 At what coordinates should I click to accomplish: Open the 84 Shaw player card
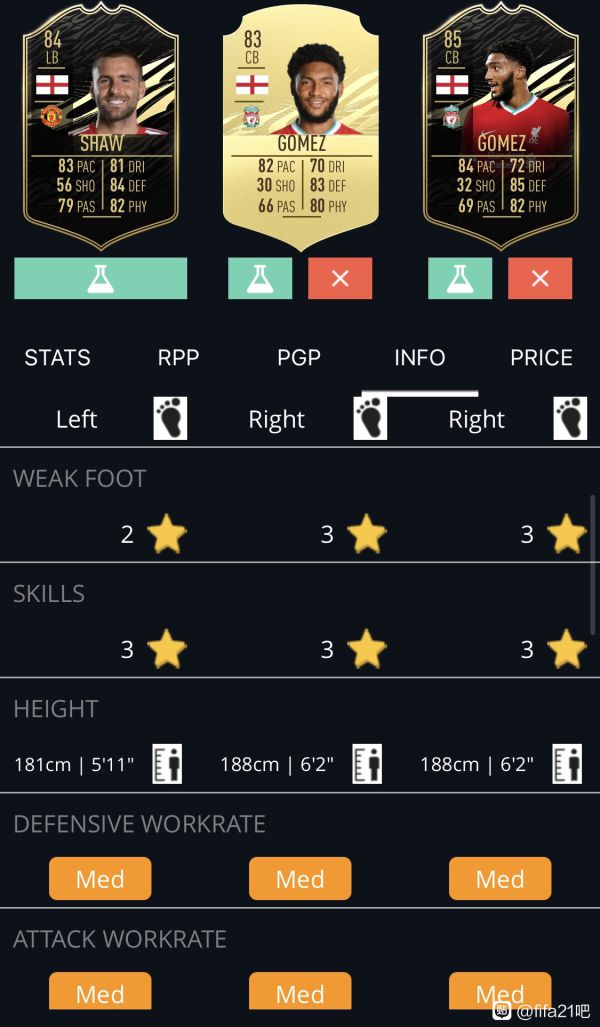point(100,125)
